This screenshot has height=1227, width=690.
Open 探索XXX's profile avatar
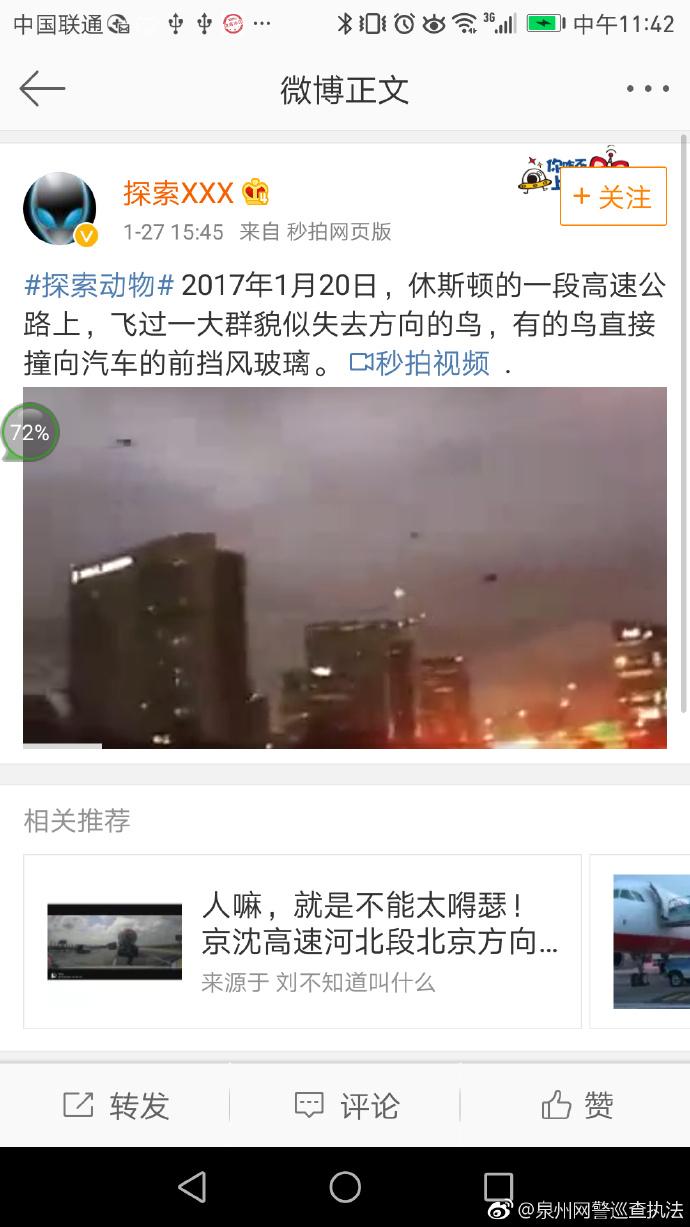pos(60,209)
